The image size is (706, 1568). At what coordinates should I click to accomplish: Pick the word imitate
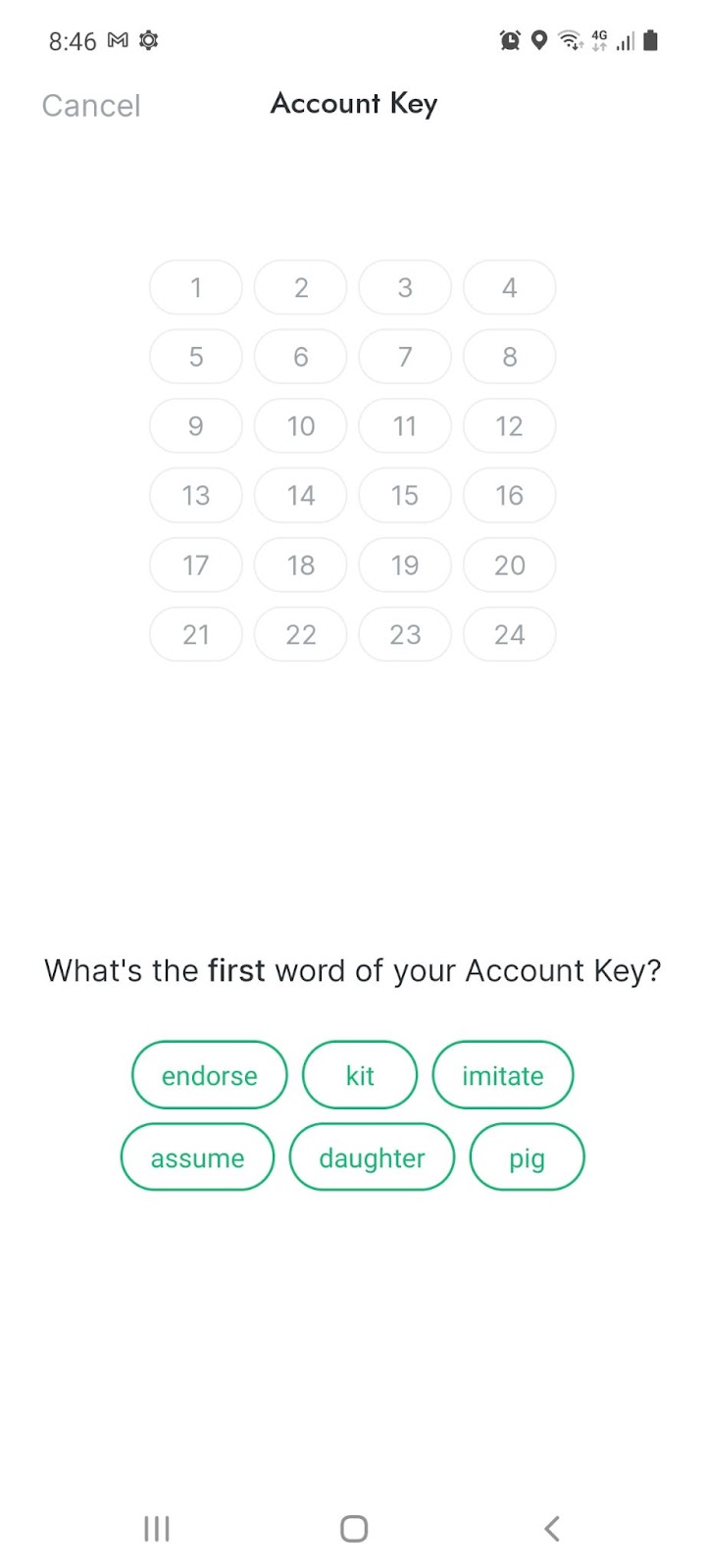(503, 1075)
